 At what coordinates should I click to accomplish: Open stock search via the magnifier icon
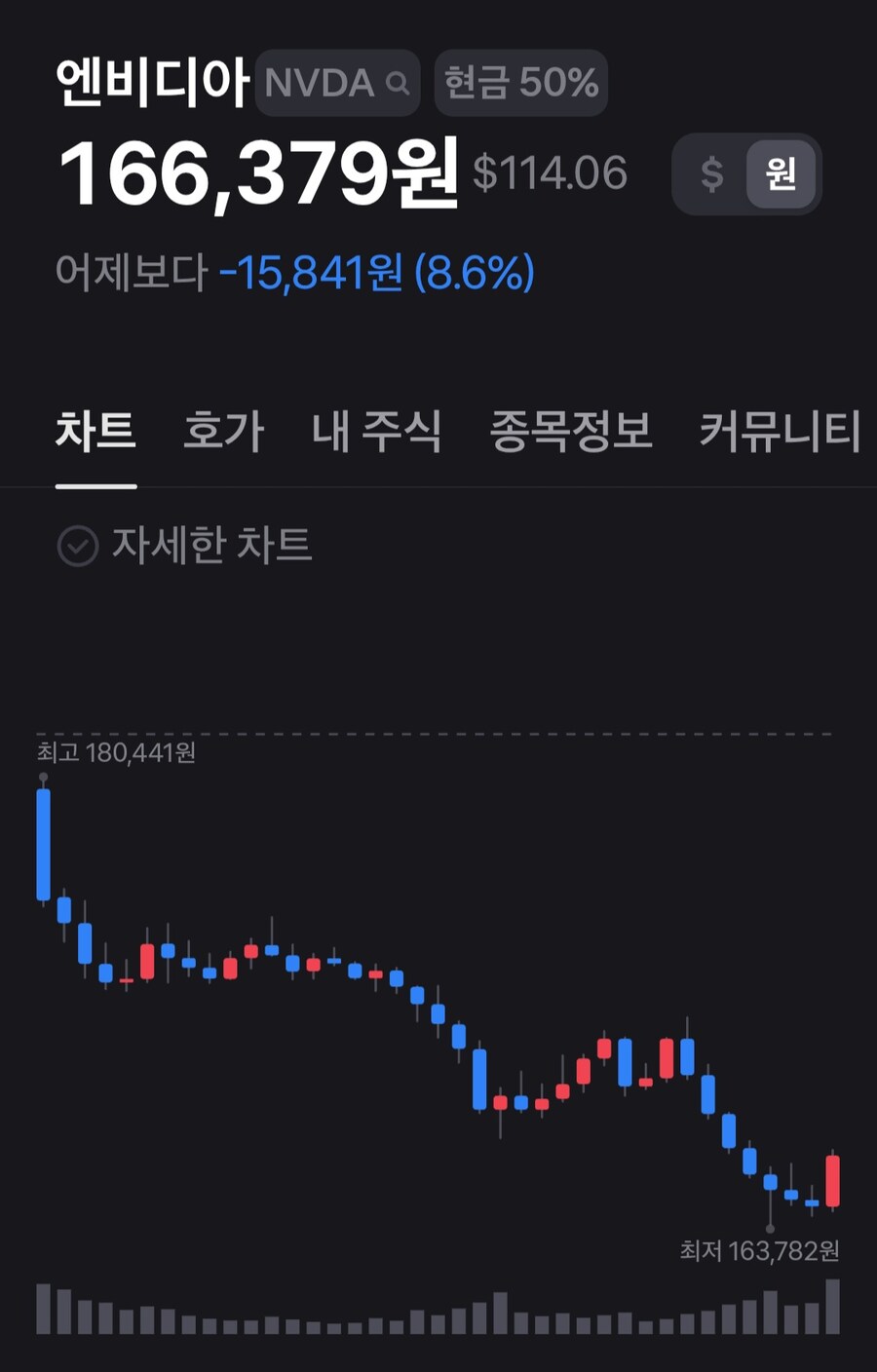pyautogui.click(x=398, y=84)
